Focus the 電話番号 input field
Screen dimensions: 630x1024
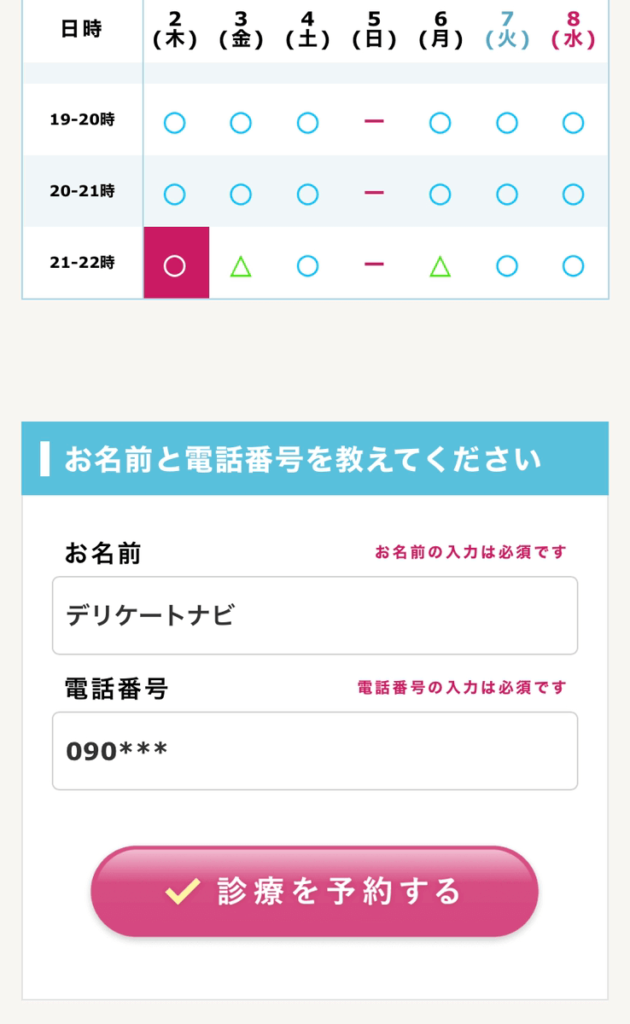pyautogui.click(x=315, y=751)
